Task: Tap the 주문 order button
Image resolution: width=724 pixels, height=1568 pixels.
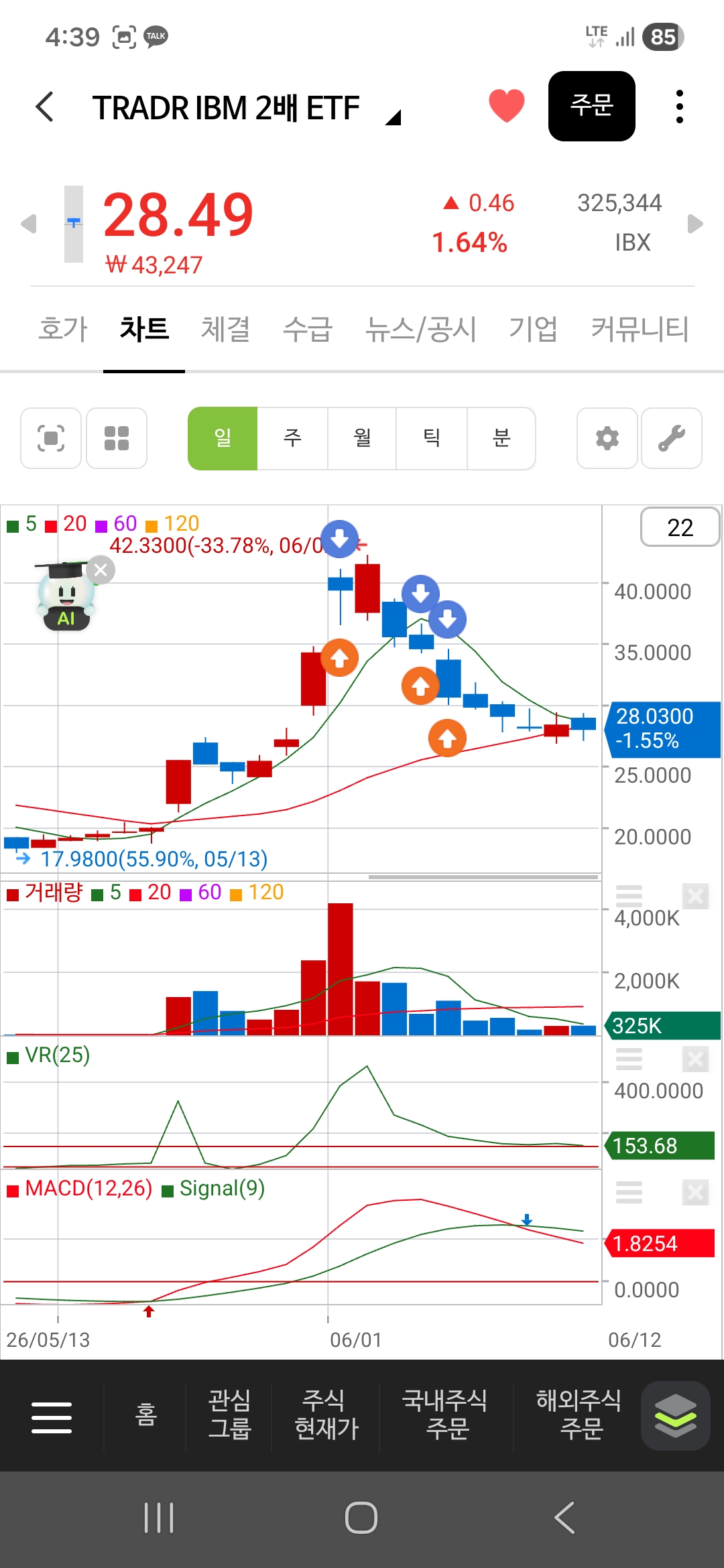Action: pos(591,106)
